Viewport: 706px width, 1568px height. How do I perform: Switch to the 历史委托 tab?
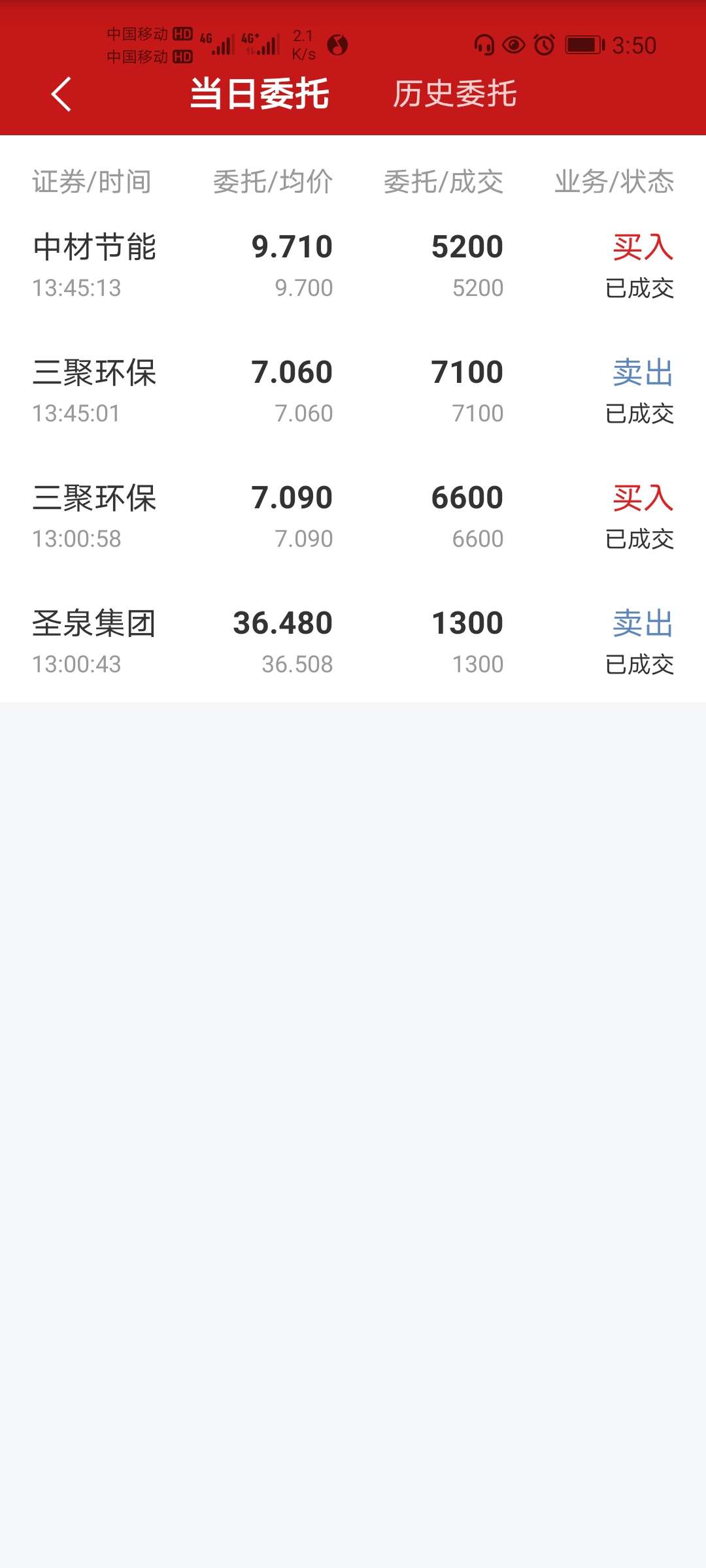pyautogui.click(x=454, y=94)
